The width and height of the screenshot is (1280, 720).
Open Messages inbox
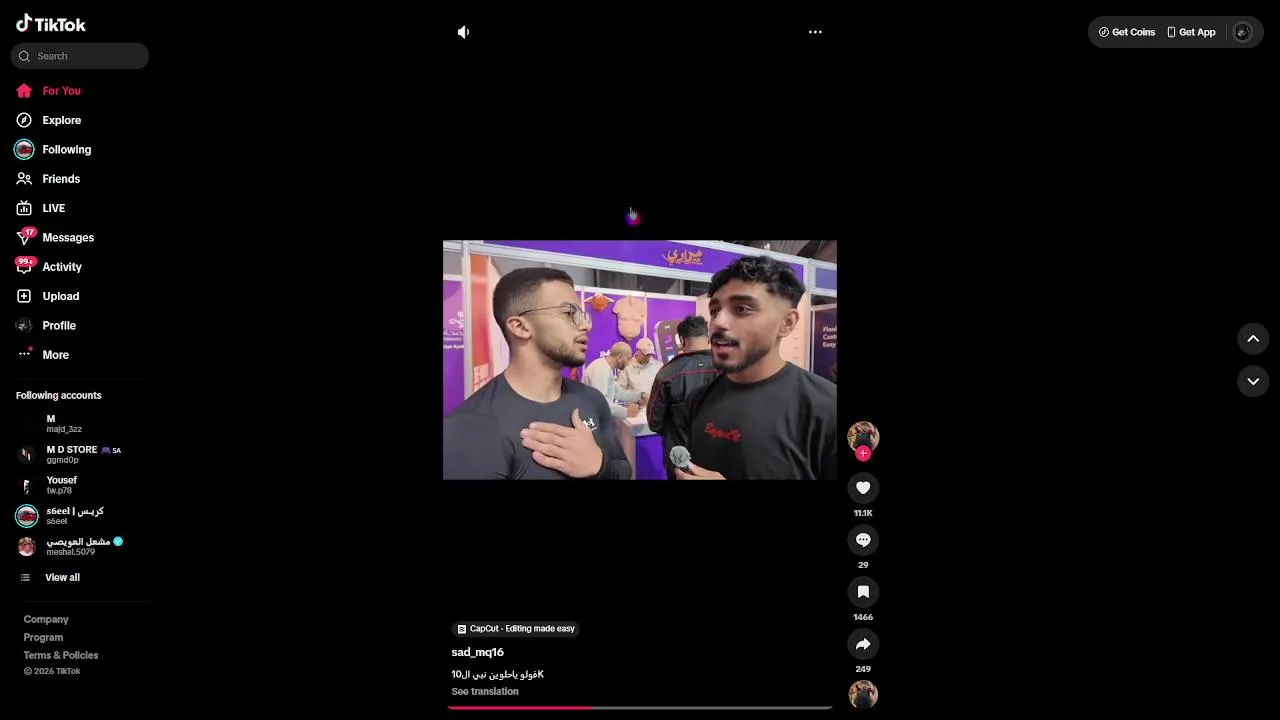67,237
